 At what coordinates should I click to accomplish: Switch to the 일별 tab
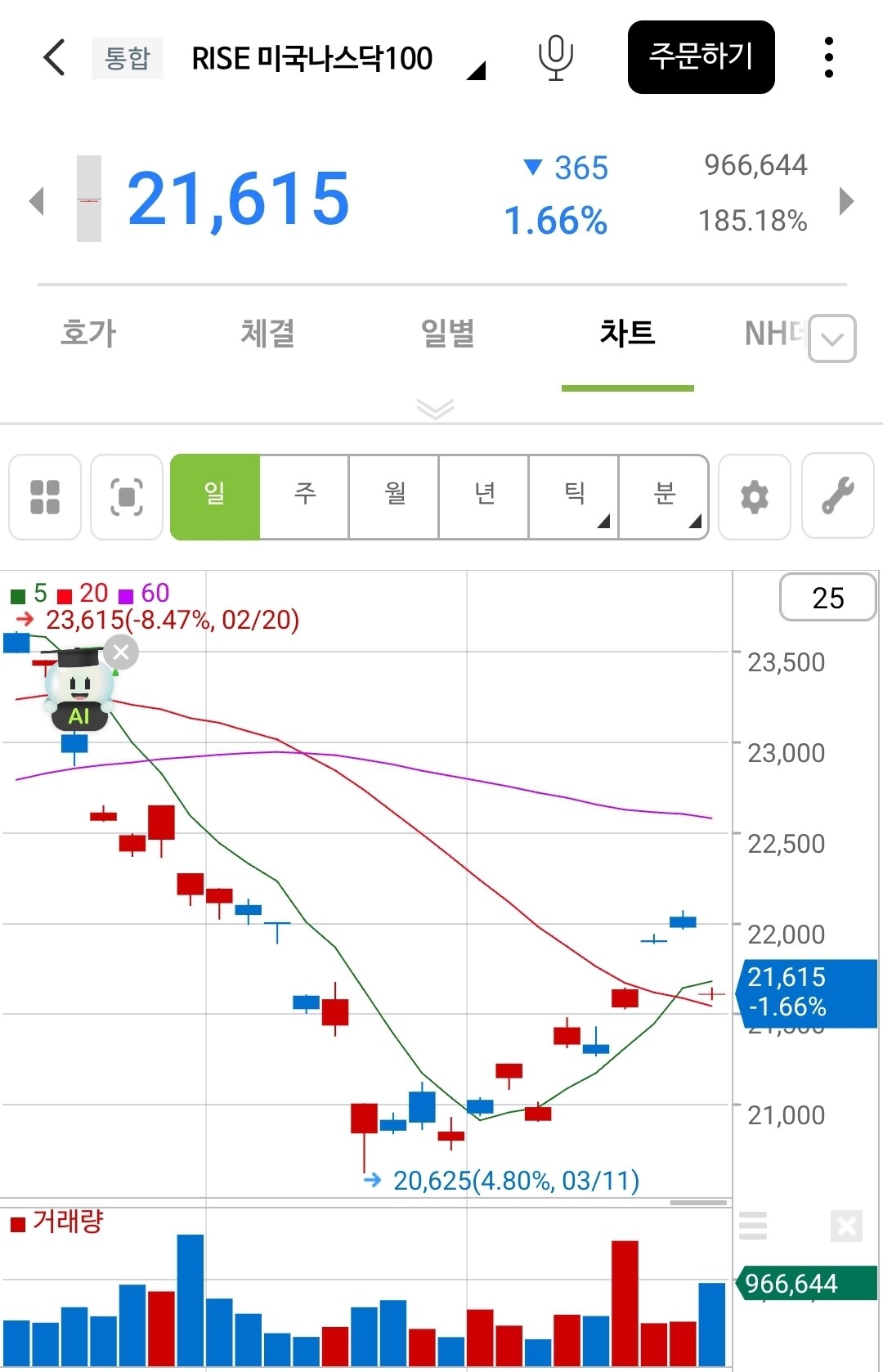point(447,334)
